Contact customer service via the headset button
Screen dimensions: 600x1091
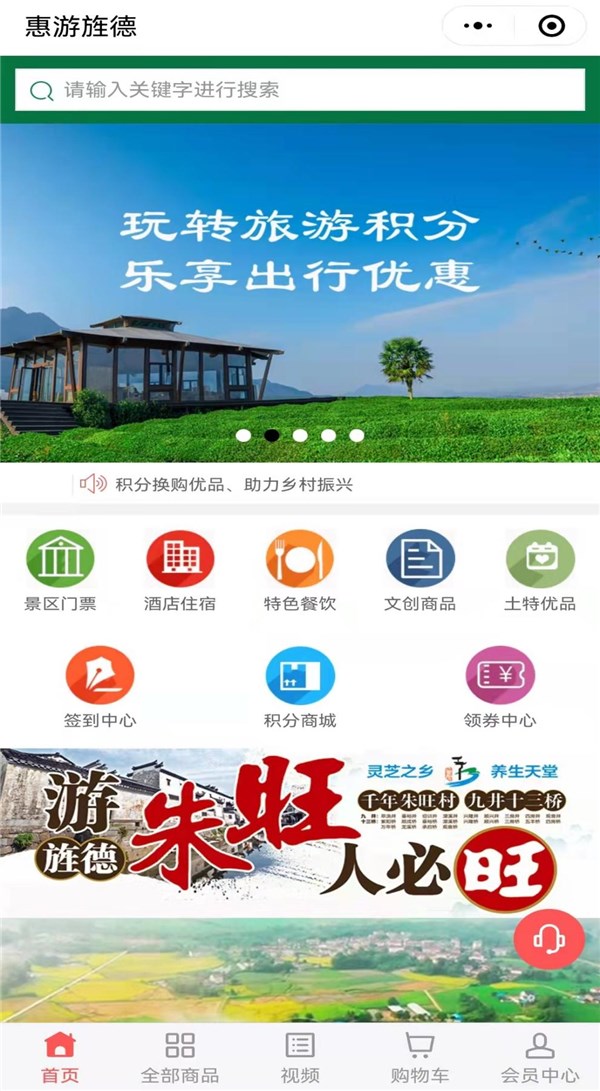(549, 939)
